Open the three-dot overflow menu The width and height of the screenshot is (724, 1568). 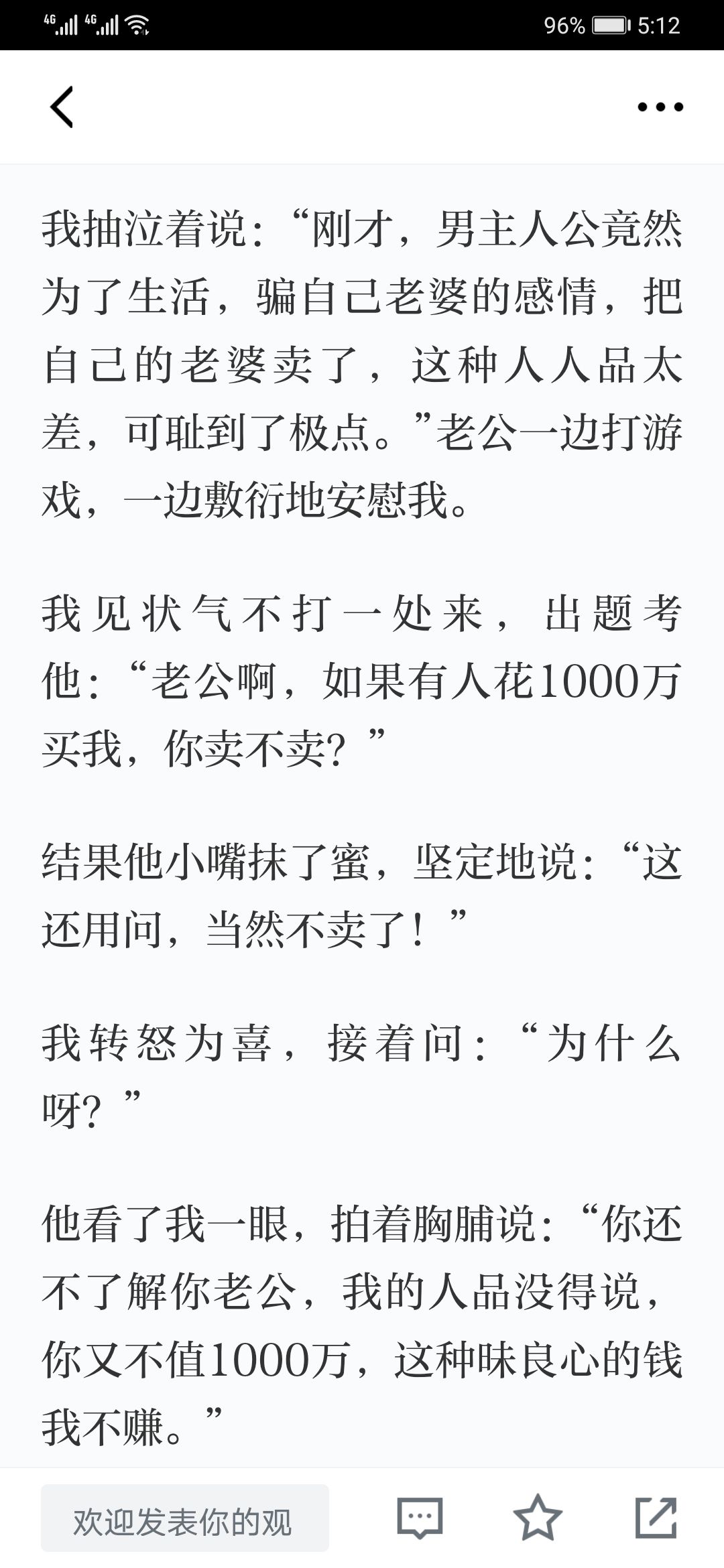[x=660, y=107]
